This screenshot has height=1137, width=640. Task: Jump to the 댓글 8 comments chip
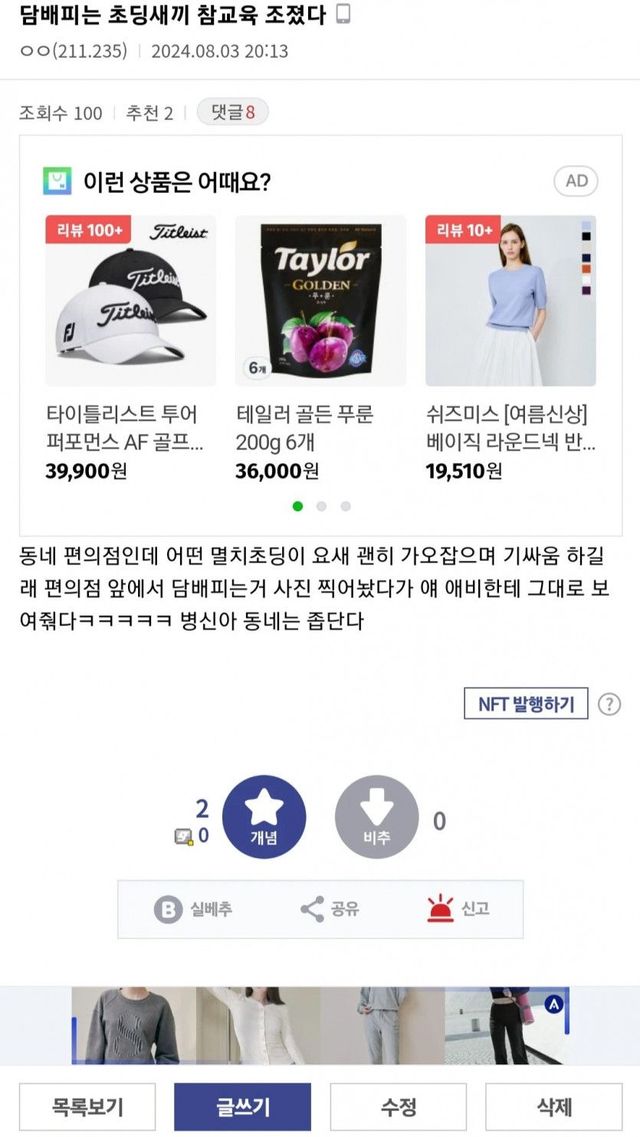coord(232,113)
